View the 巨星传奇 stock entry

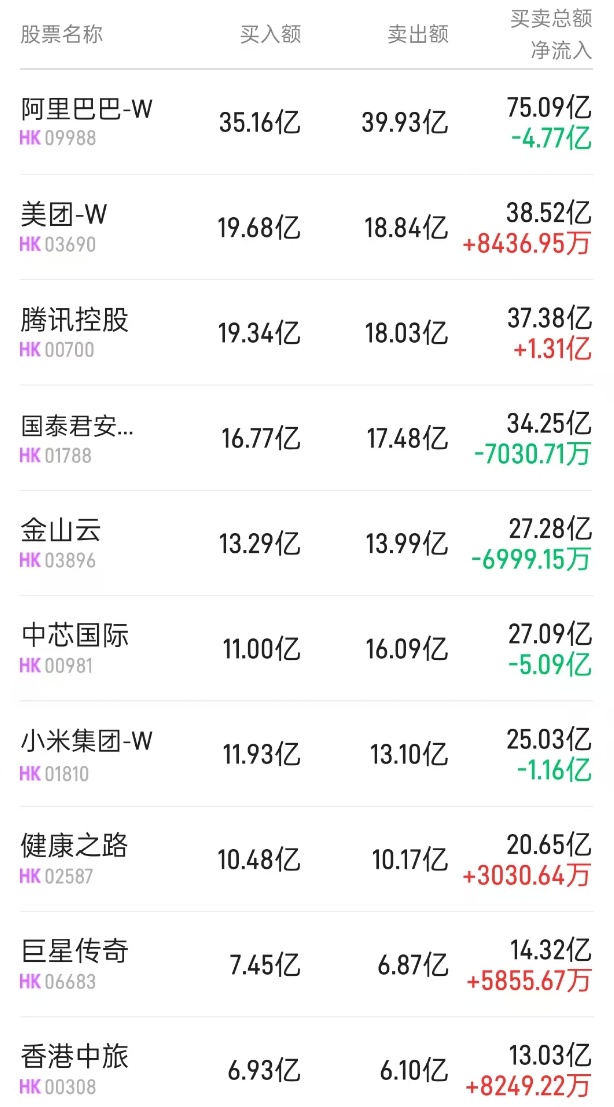pos(75,952)
